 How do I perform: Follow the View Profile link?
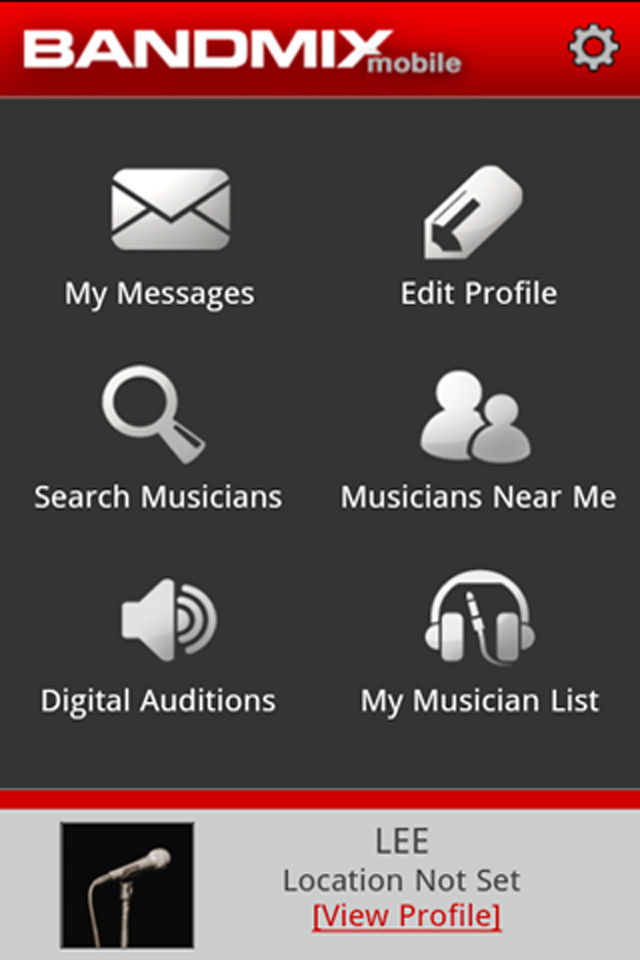click(407, 915)
